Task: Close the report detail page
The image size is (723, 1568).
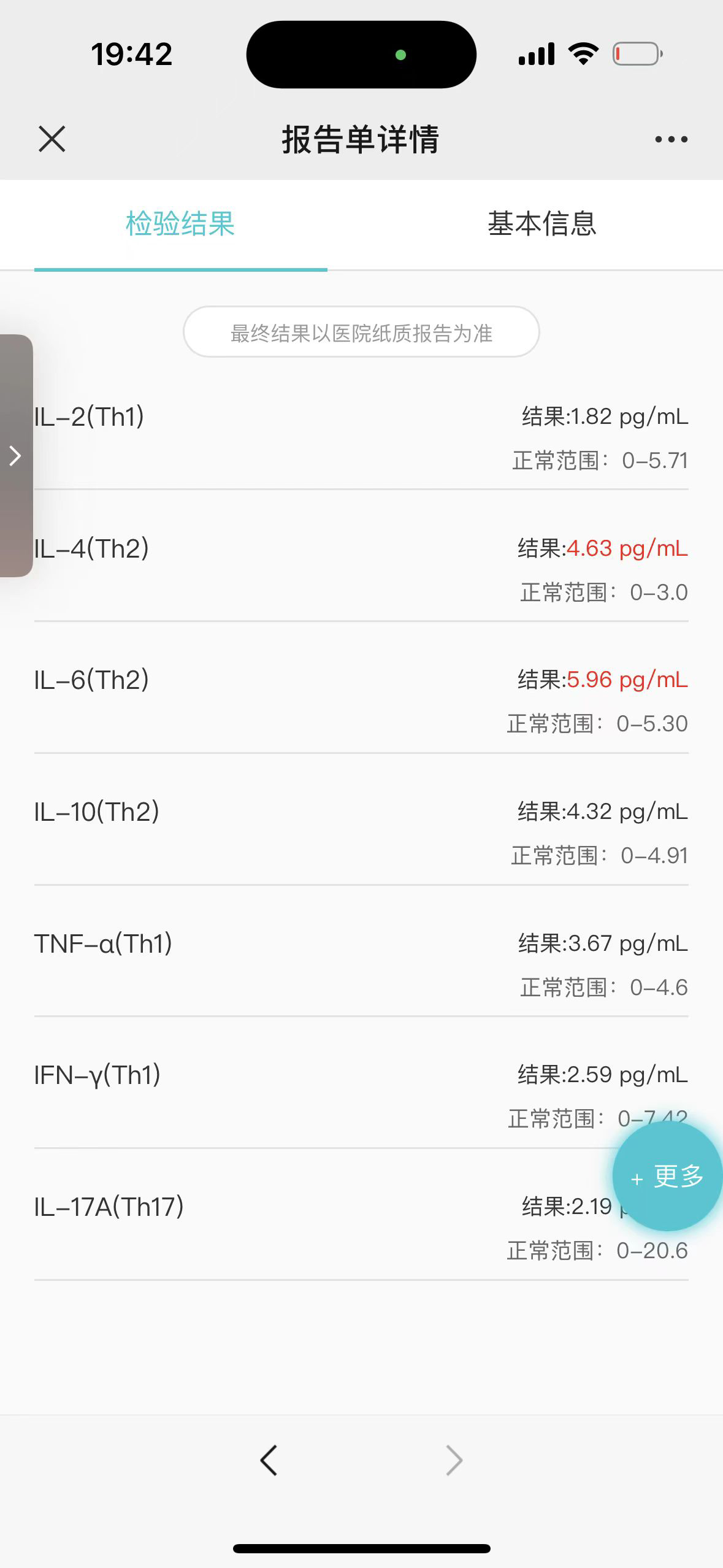Action: coord(52,139)
